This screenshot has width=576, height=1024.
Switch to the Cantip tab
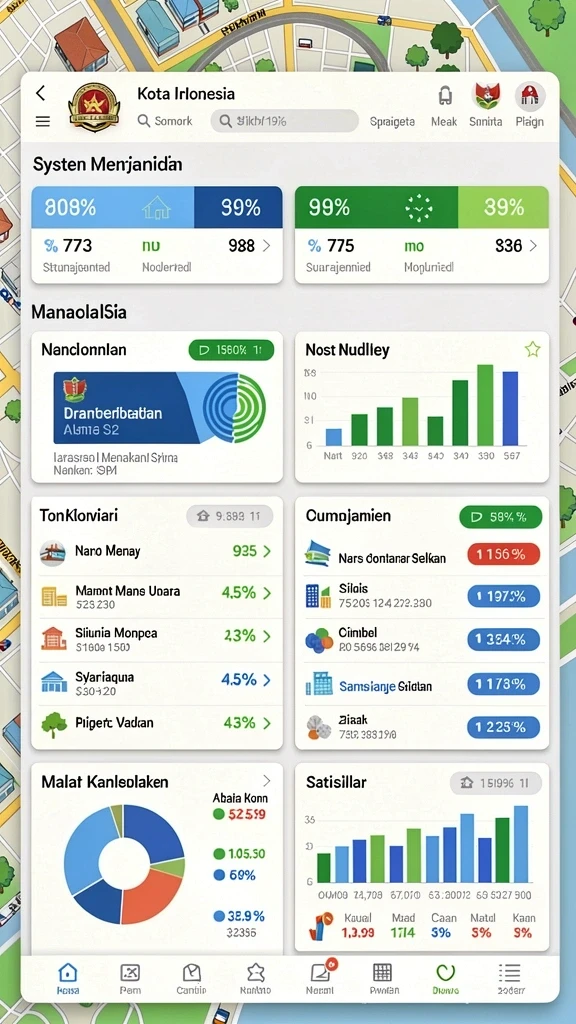[x=191, y=979]
